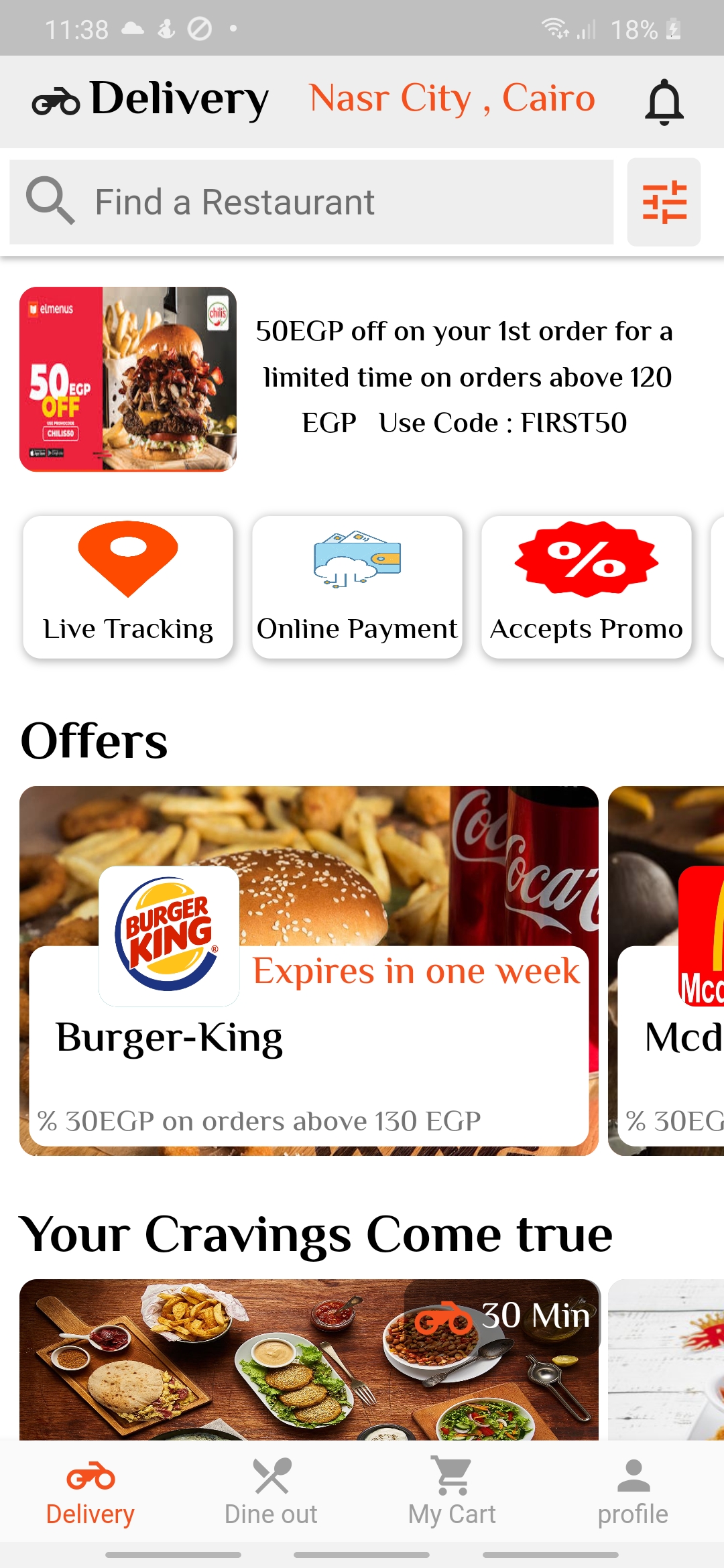
Task: Open the notifications bell
Action: pyautogui.click(x=664, y=102)
